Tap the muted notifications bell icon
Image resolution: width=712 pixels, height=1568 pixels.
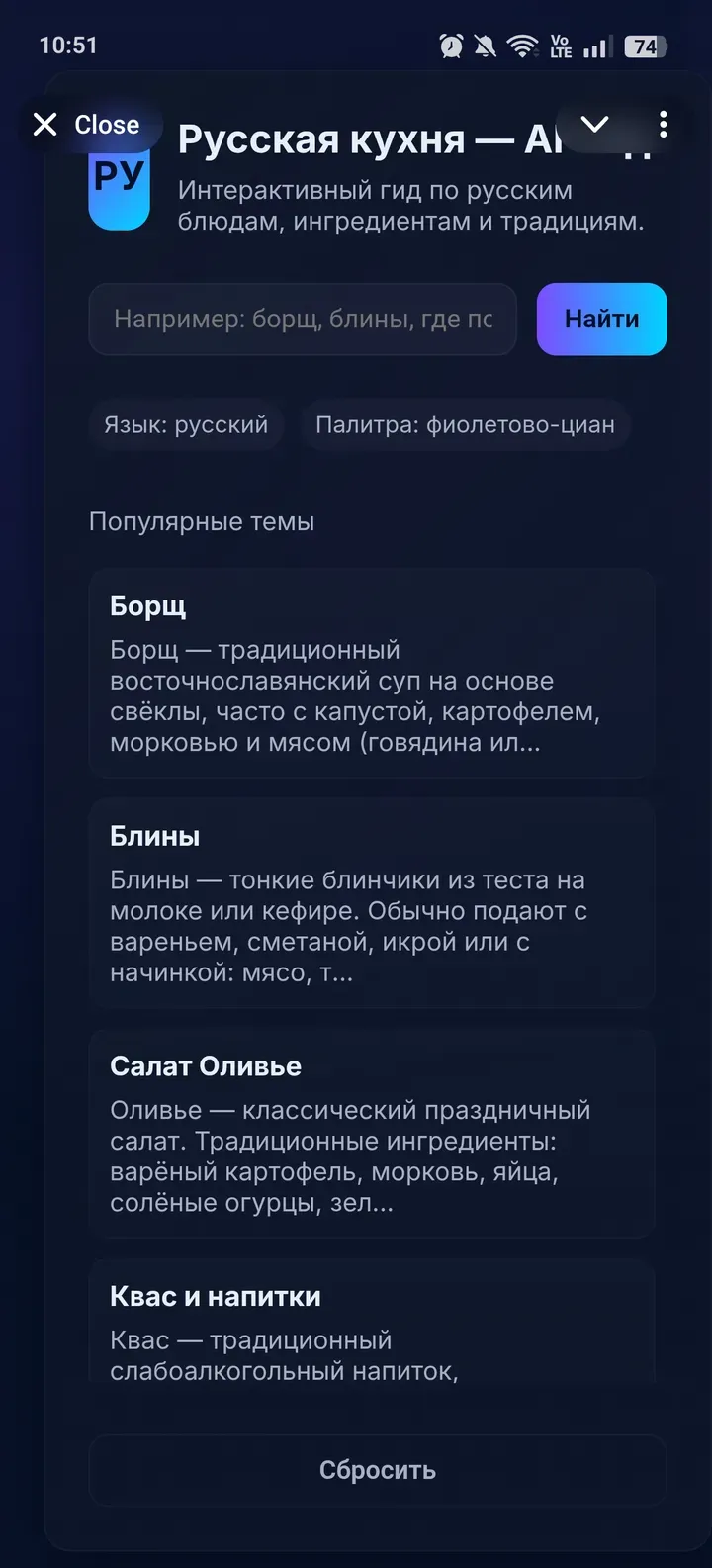[486, 45]
